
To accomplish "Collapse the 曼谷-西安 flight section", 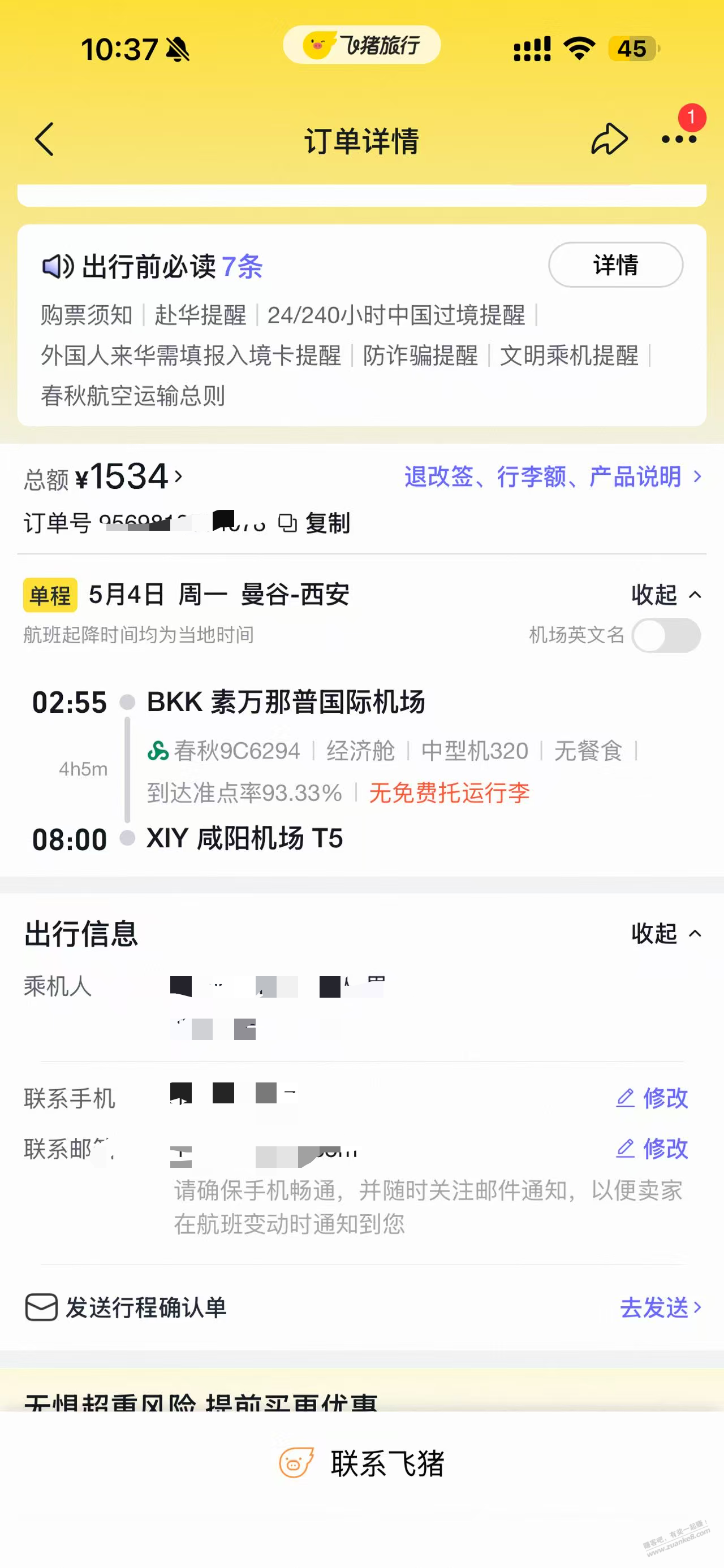I will point(666,595).
